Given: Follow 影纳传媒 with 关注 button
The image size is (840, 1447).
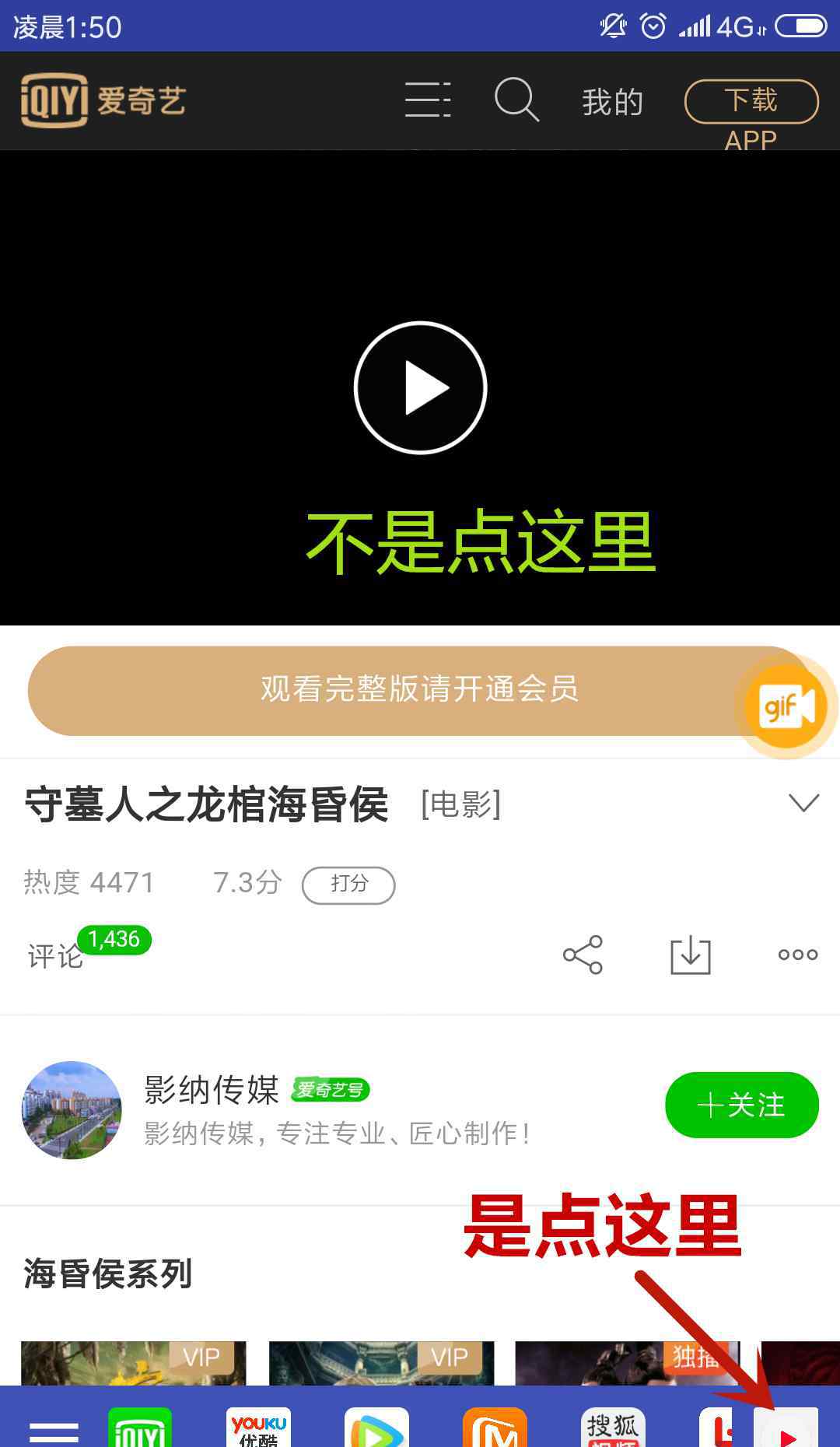Looking at the screenshot, I should [x=741, y=1105].
